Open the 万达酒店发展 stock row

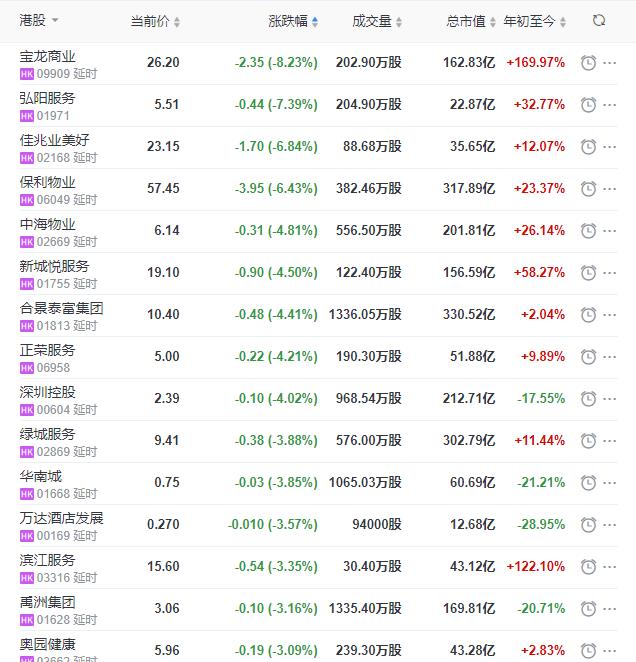coord(61,519)
